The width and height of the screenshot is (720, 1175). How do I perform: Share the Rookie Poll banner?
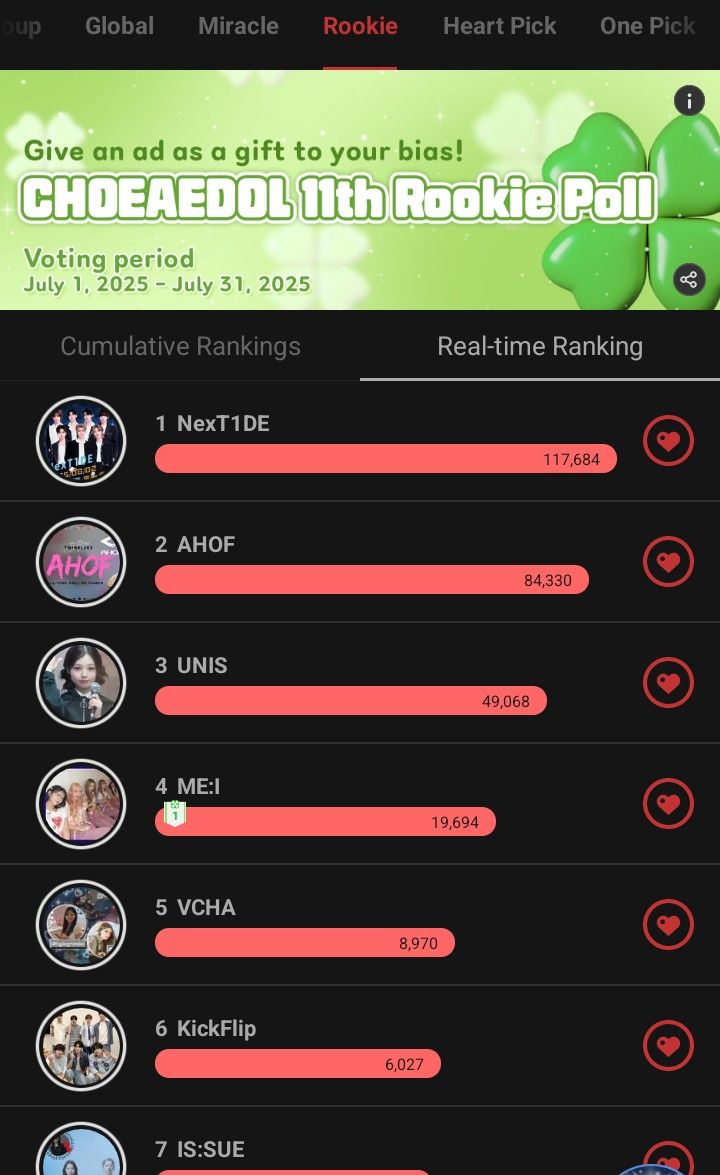click(x=689, y=280)
